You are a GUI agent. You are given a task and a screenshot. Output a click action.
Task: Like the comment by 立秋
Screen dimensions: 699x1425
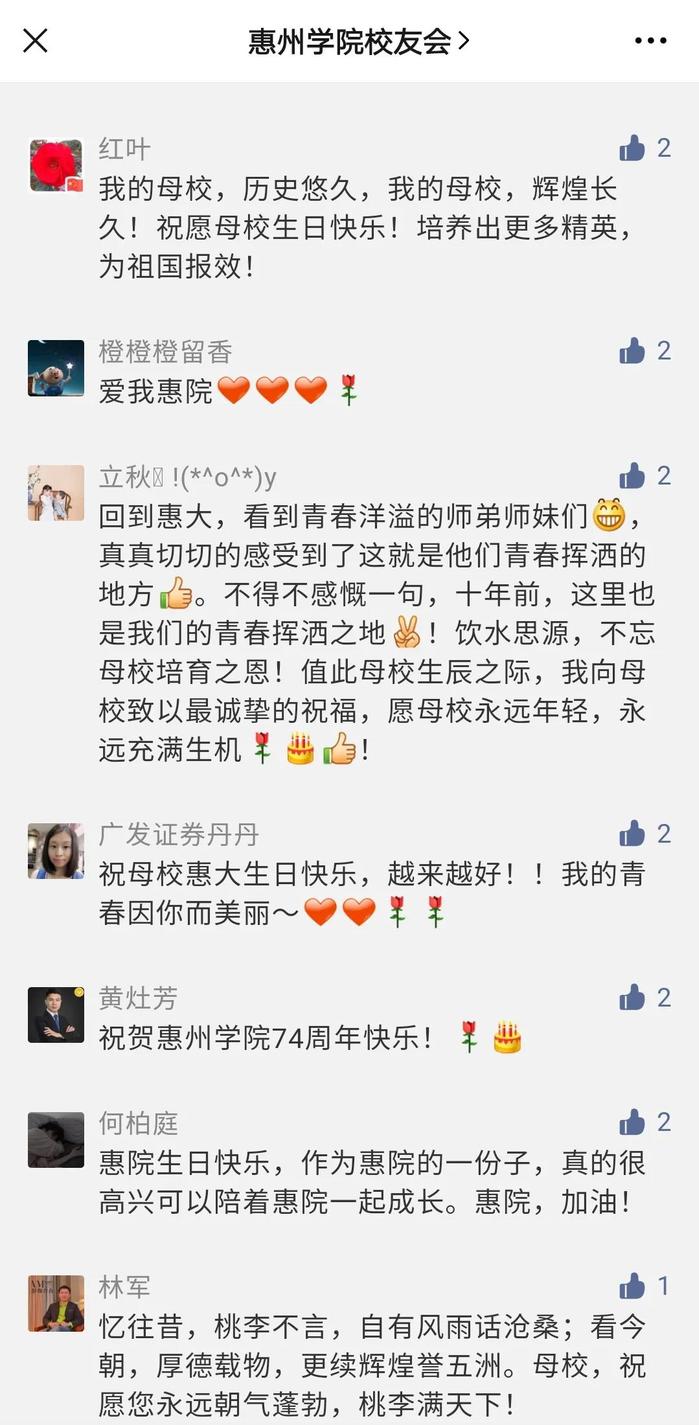[633, 476]
